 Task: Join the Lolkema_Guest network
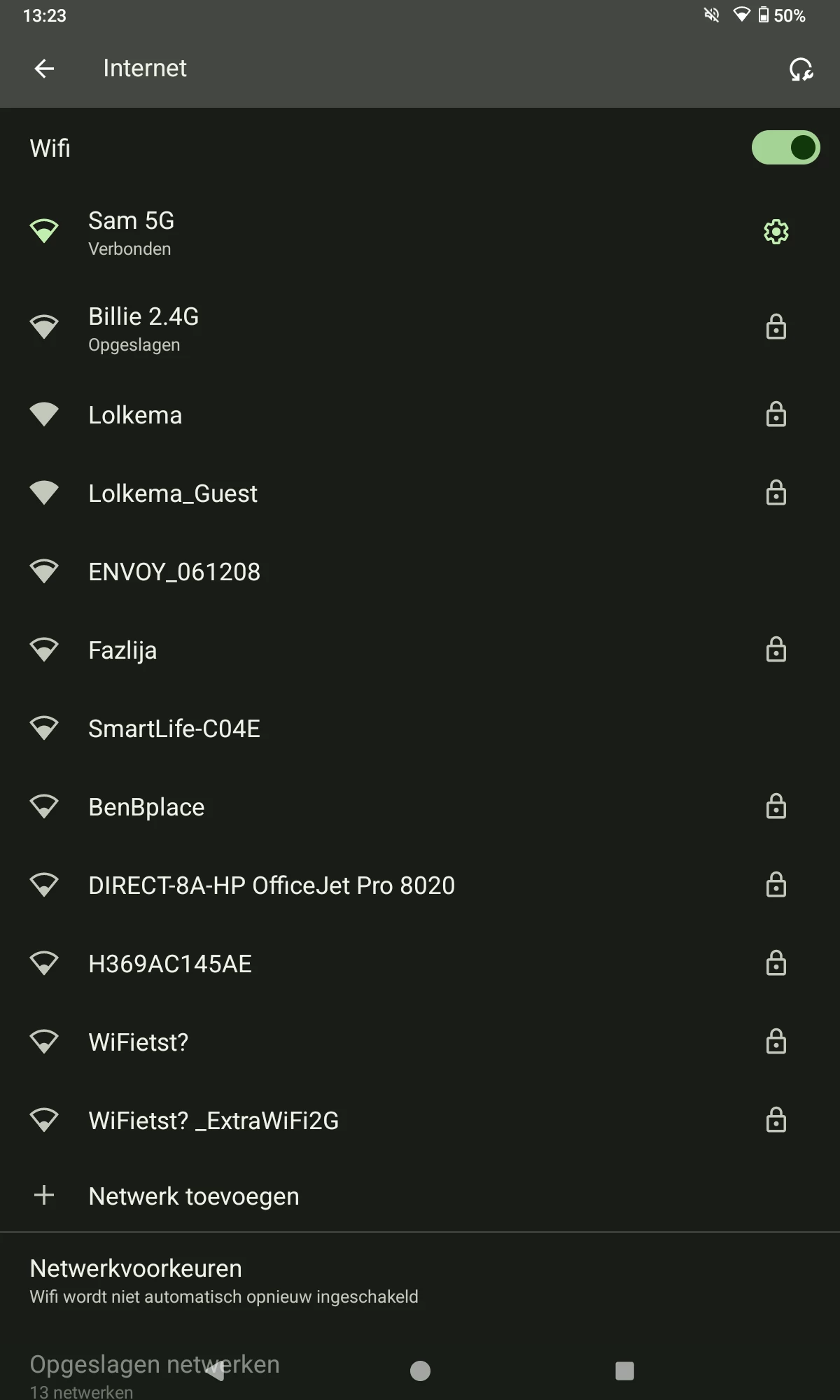[x=173, y=493]
